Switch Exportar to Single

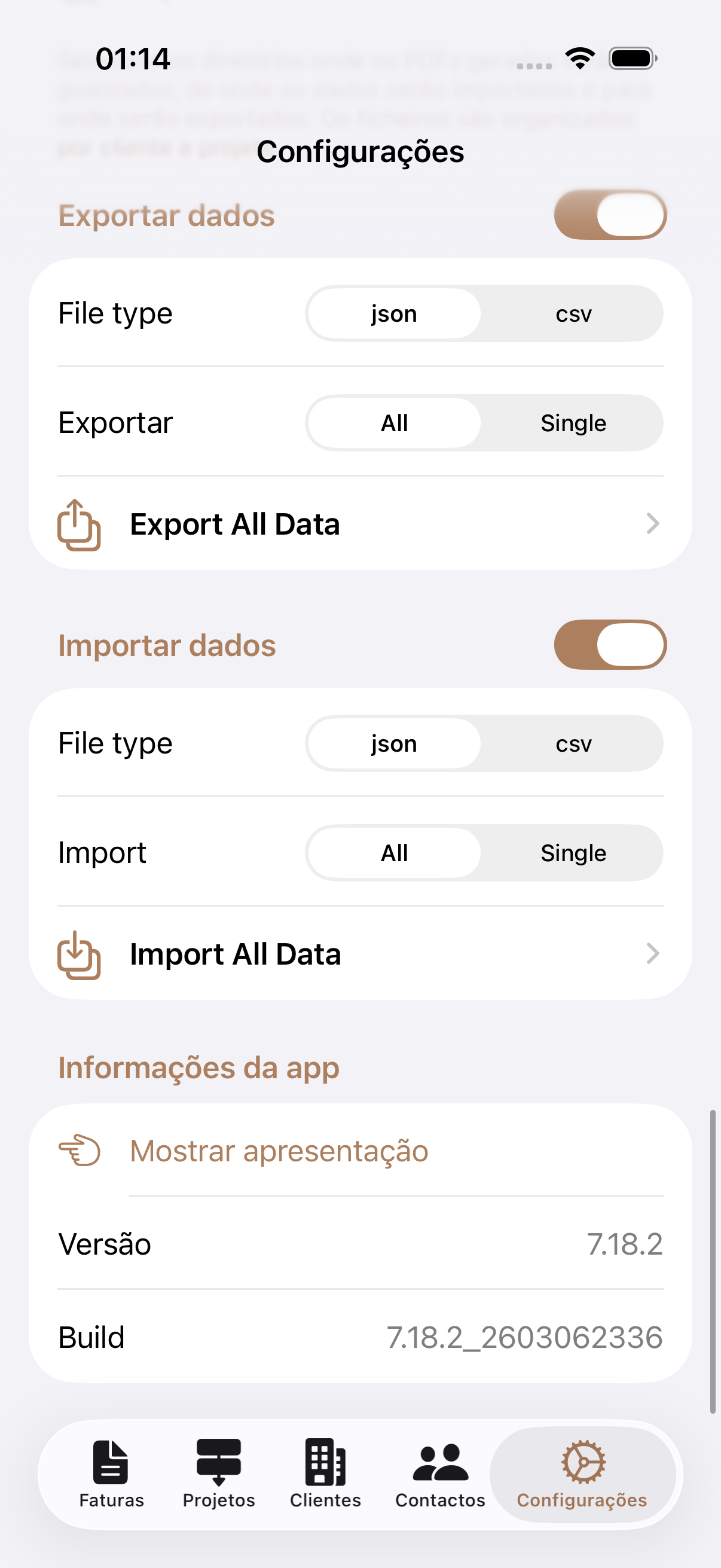[x=573, y=423]
